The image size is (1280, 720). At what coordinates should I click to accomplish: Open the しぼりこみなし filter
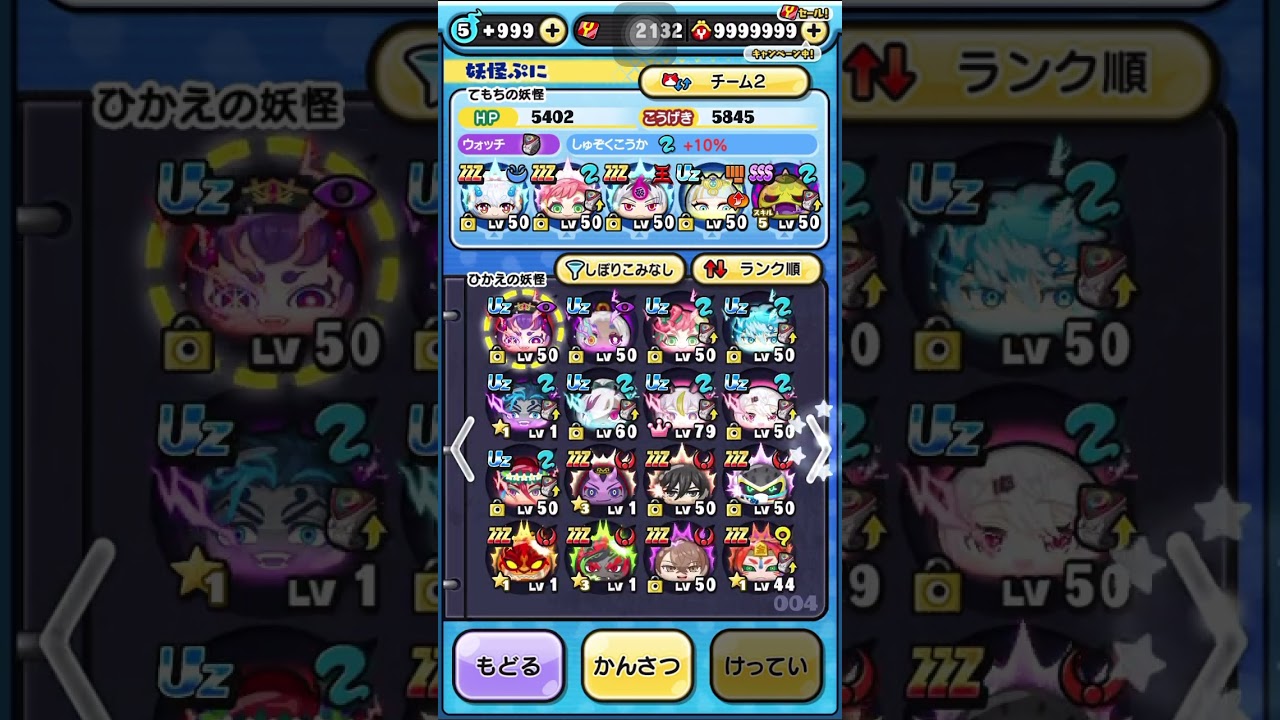620,269
